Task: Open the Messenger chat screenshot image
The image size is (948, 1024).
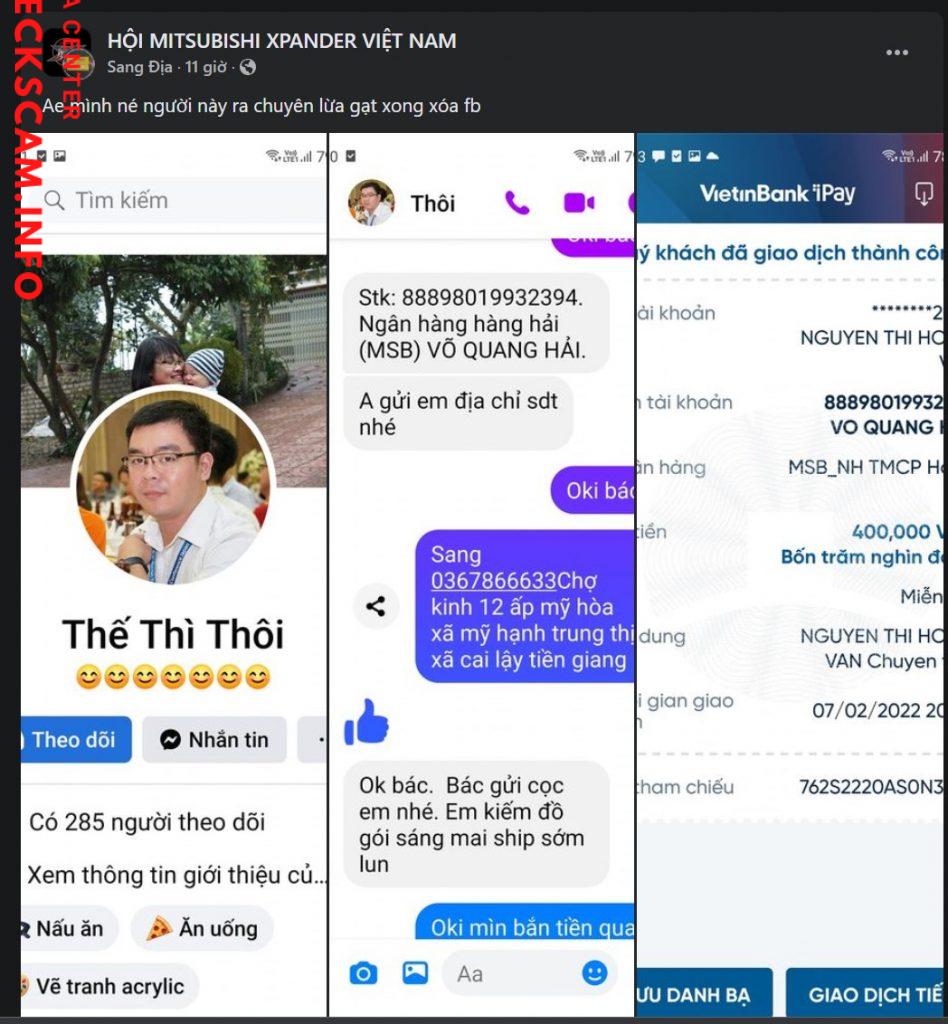Action: coord(481,575)
